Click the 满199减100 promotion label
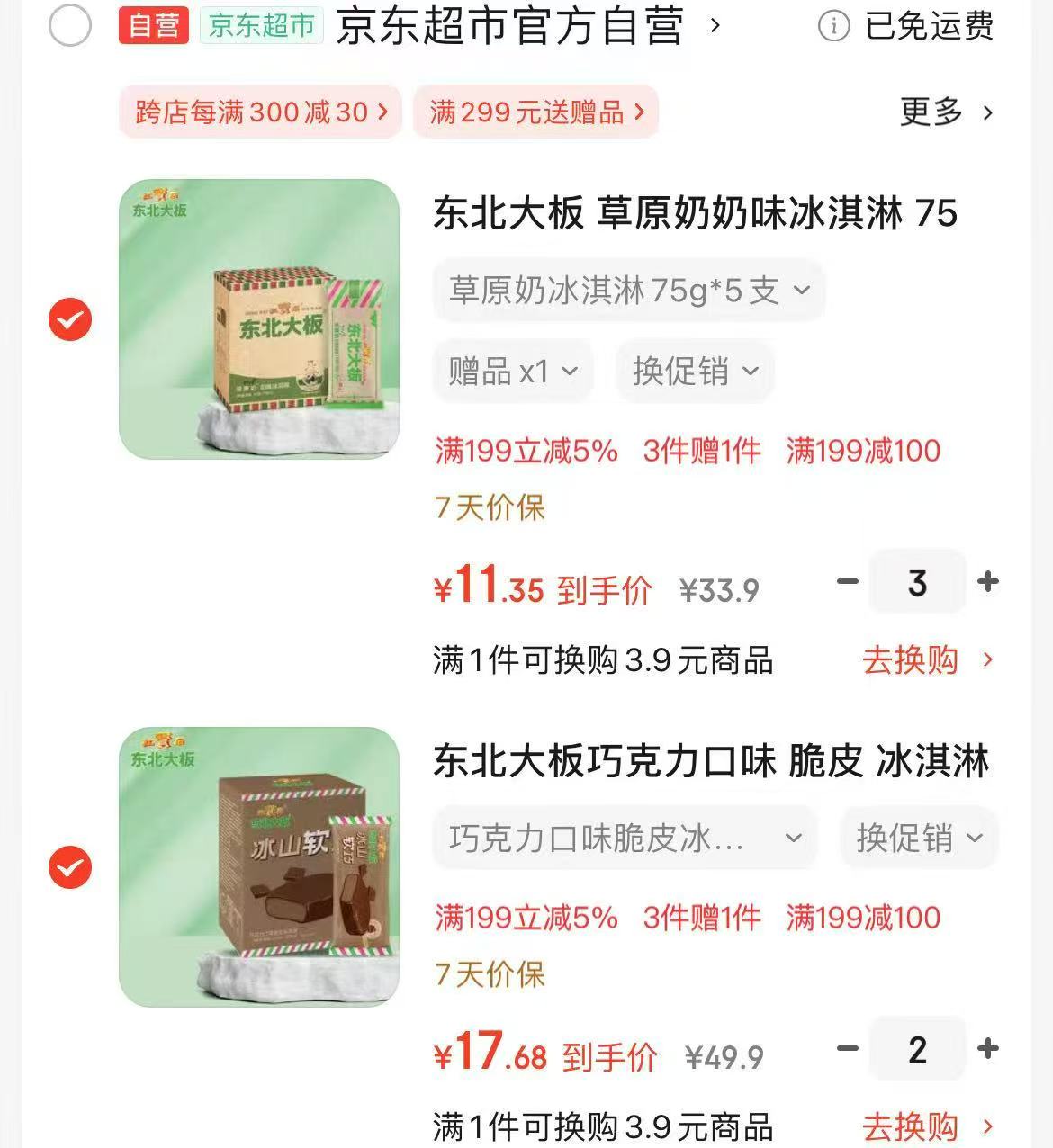Screen dimensions: 1053x1148 [x=862, y=452]
